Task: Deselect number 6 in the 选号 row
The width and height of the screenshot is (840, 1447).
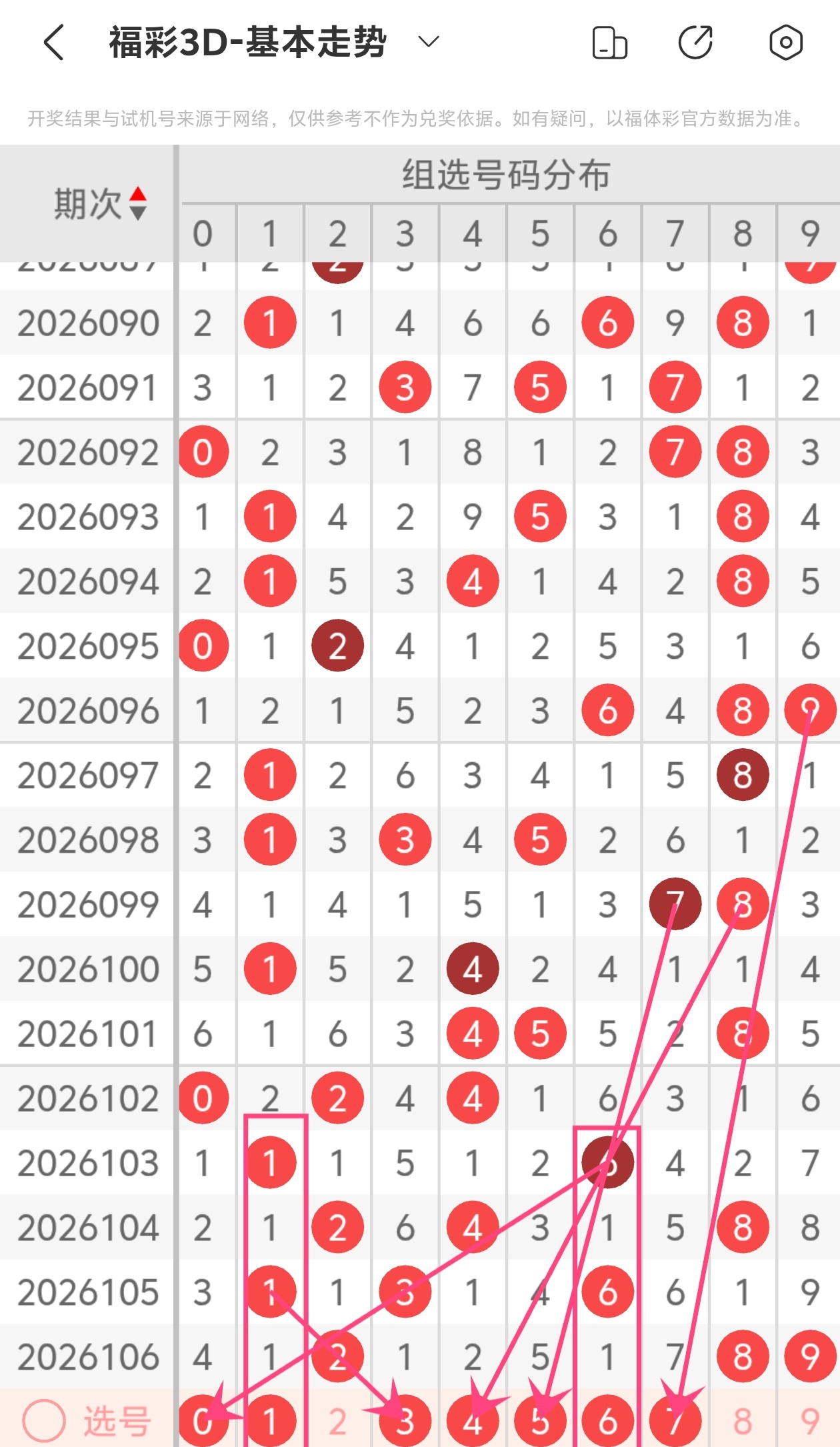Action: (607, 1421)
